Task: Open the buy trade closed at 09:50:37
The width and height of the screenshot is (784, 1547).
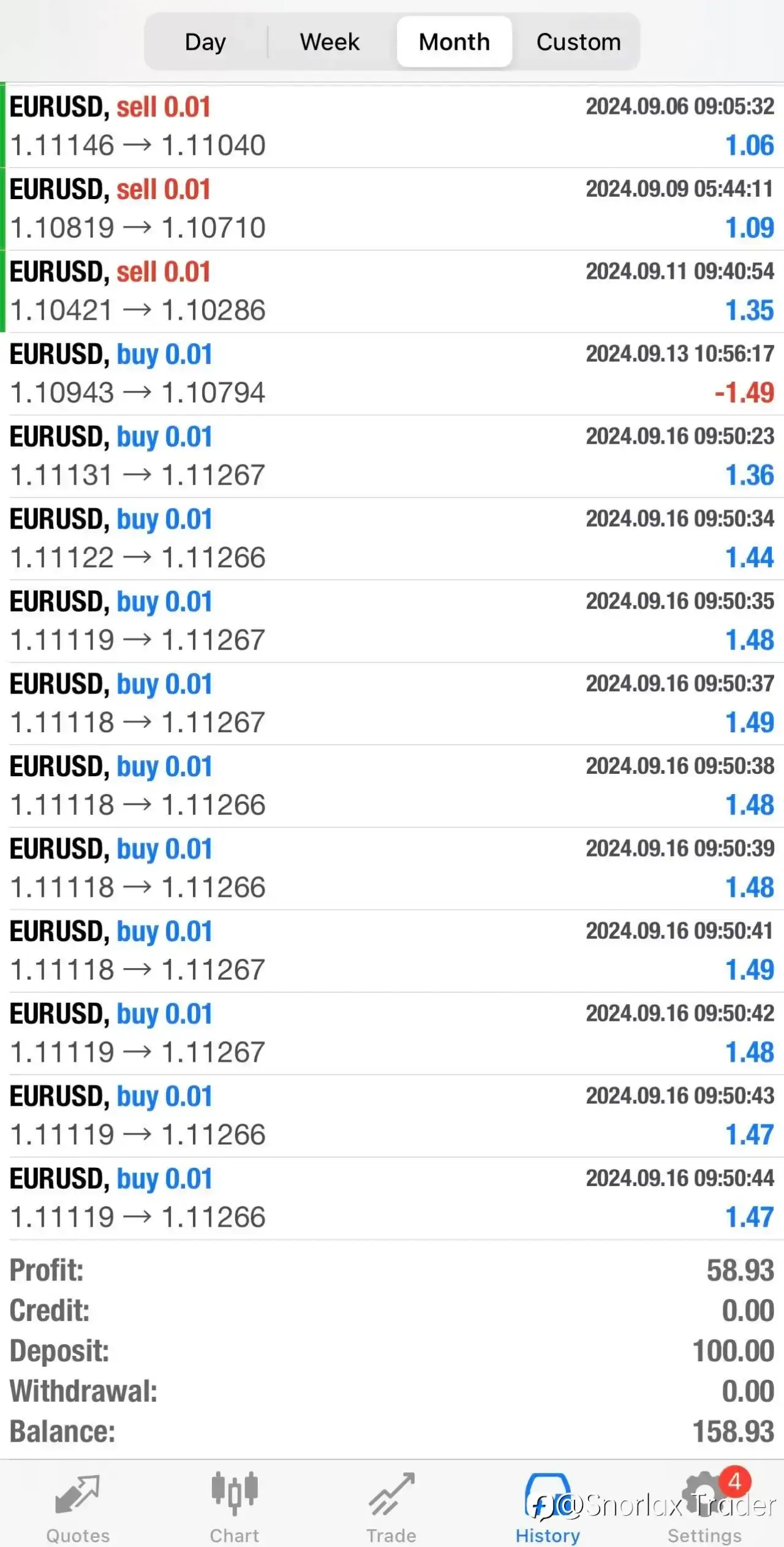Action: (392, 703)
